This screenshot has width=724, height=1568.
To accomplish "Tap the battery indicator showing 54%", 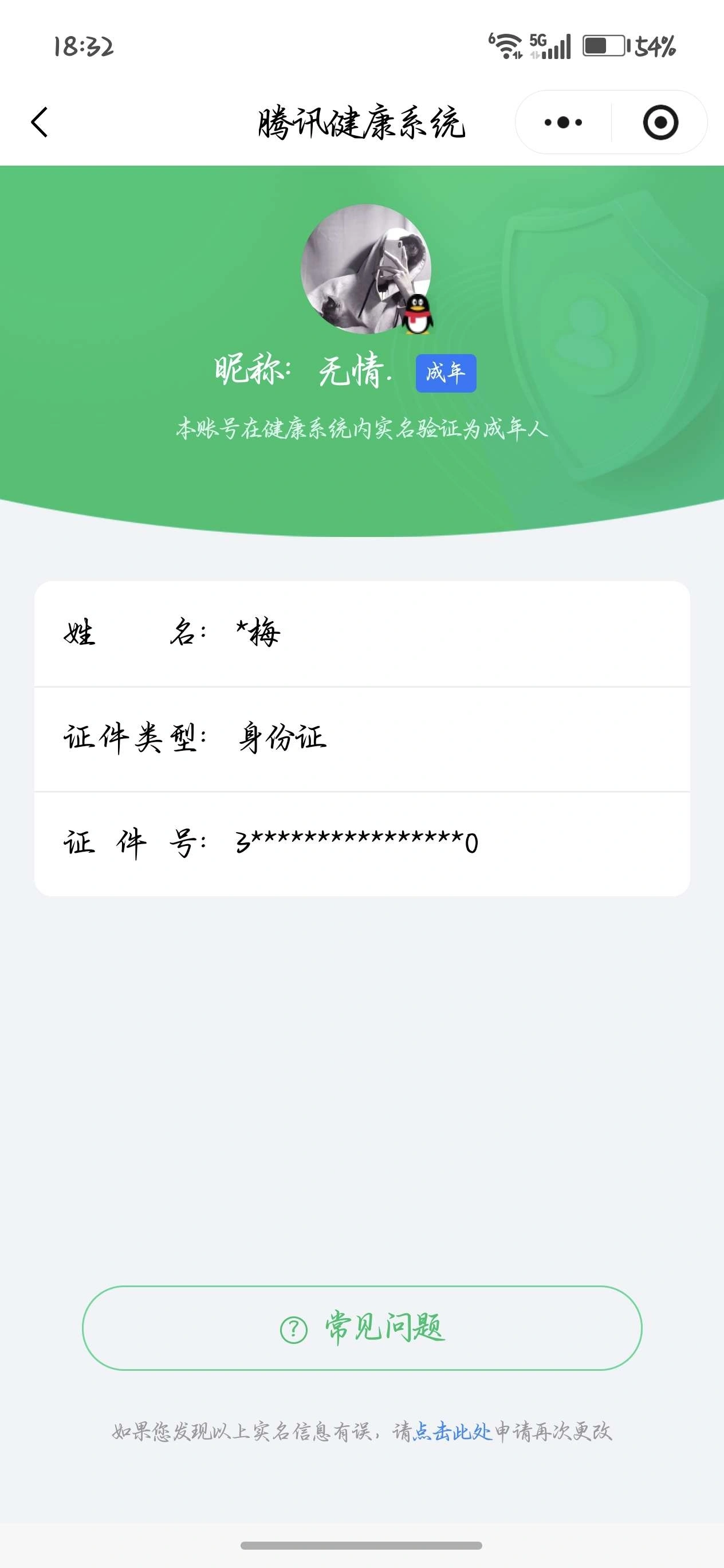I will point(604,46).
